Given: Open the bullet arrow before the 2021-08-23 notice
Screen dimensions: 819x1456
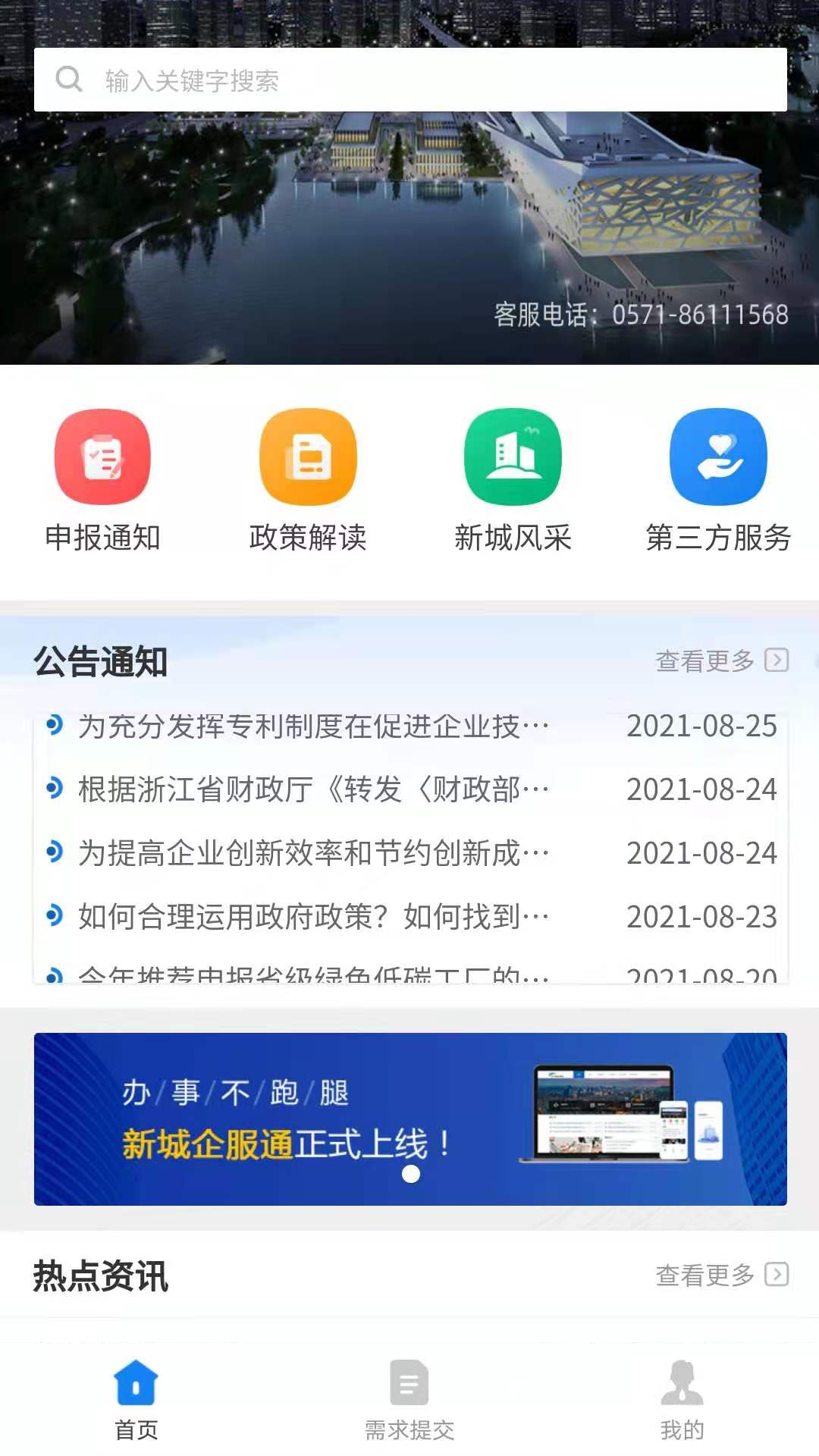Looking at the screenshot, I should coord(53,917).
